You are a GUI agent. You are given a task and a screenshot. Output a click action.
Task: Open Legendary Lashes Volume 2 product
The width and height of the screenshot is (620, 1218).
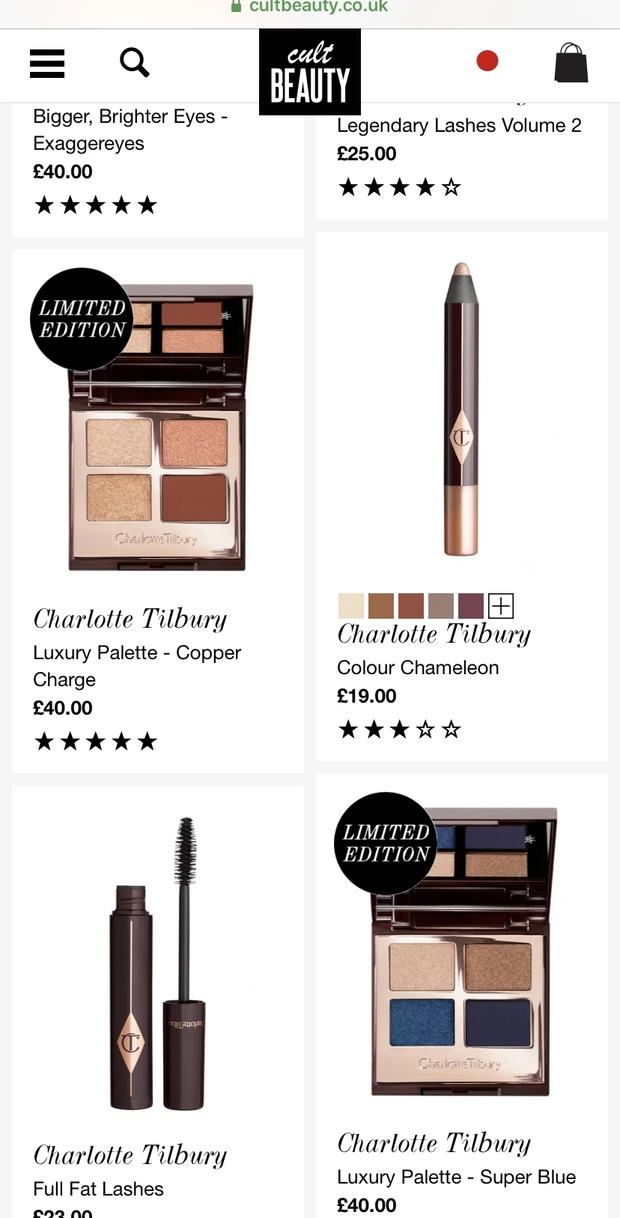tap(459, 126)
